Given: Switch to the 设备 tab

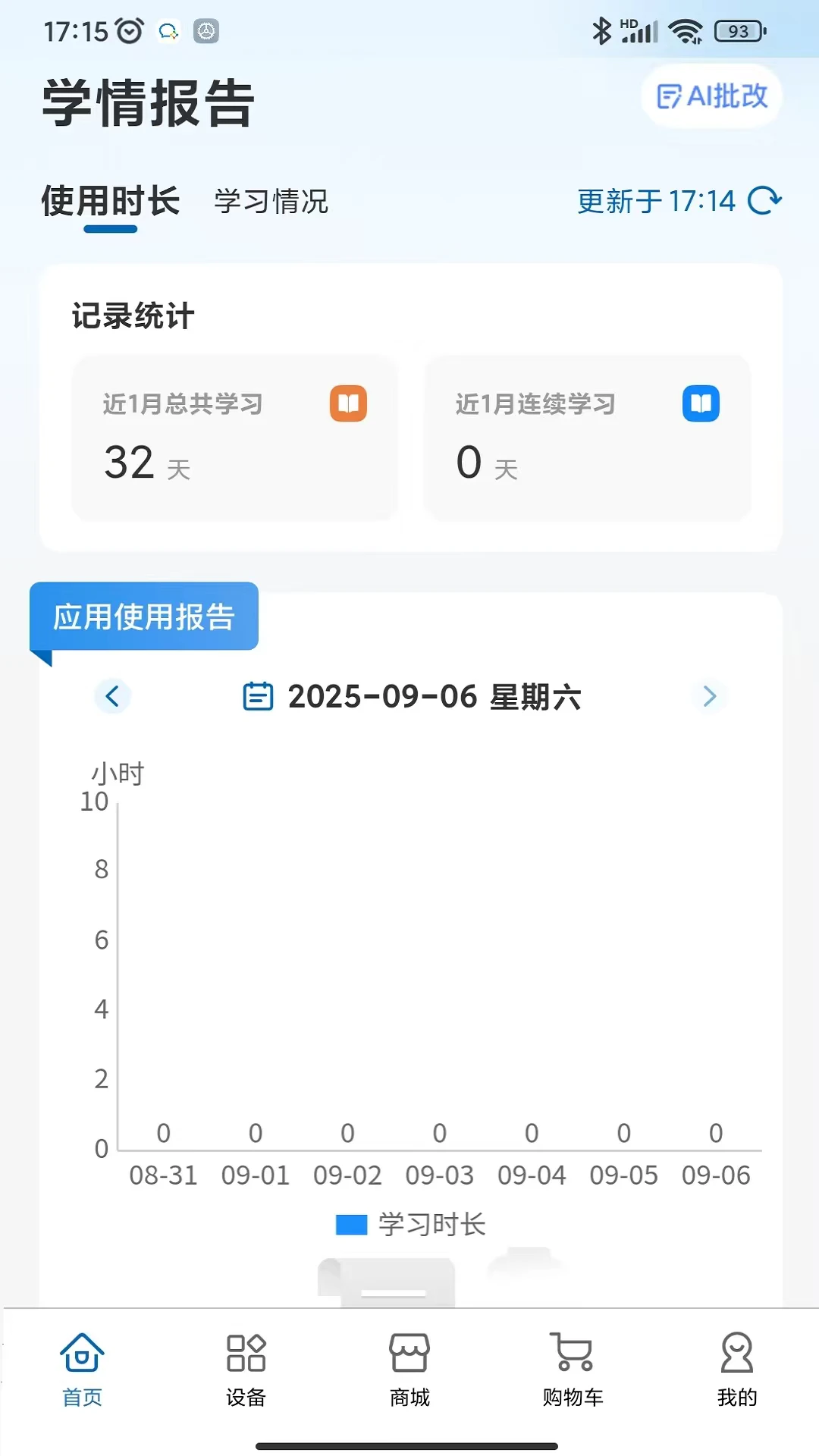Looking at the screenshot, I should click(246, 1370).
